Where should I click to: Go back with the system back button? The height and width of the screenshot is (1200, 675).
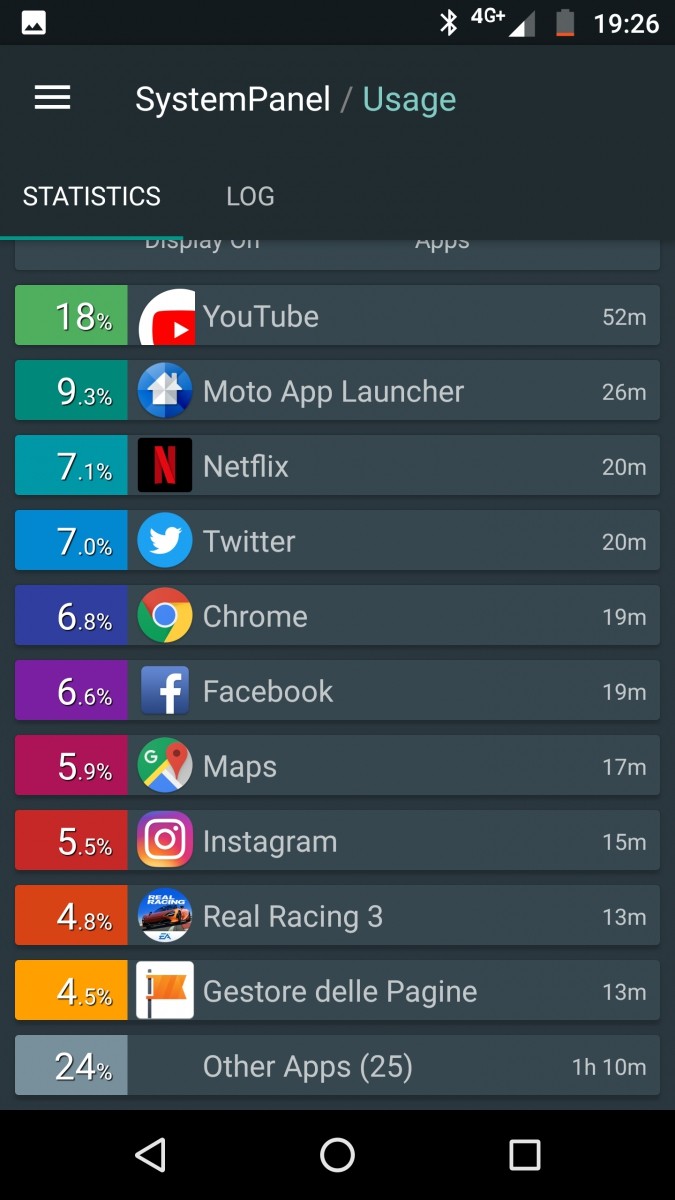coord(150,1155)
